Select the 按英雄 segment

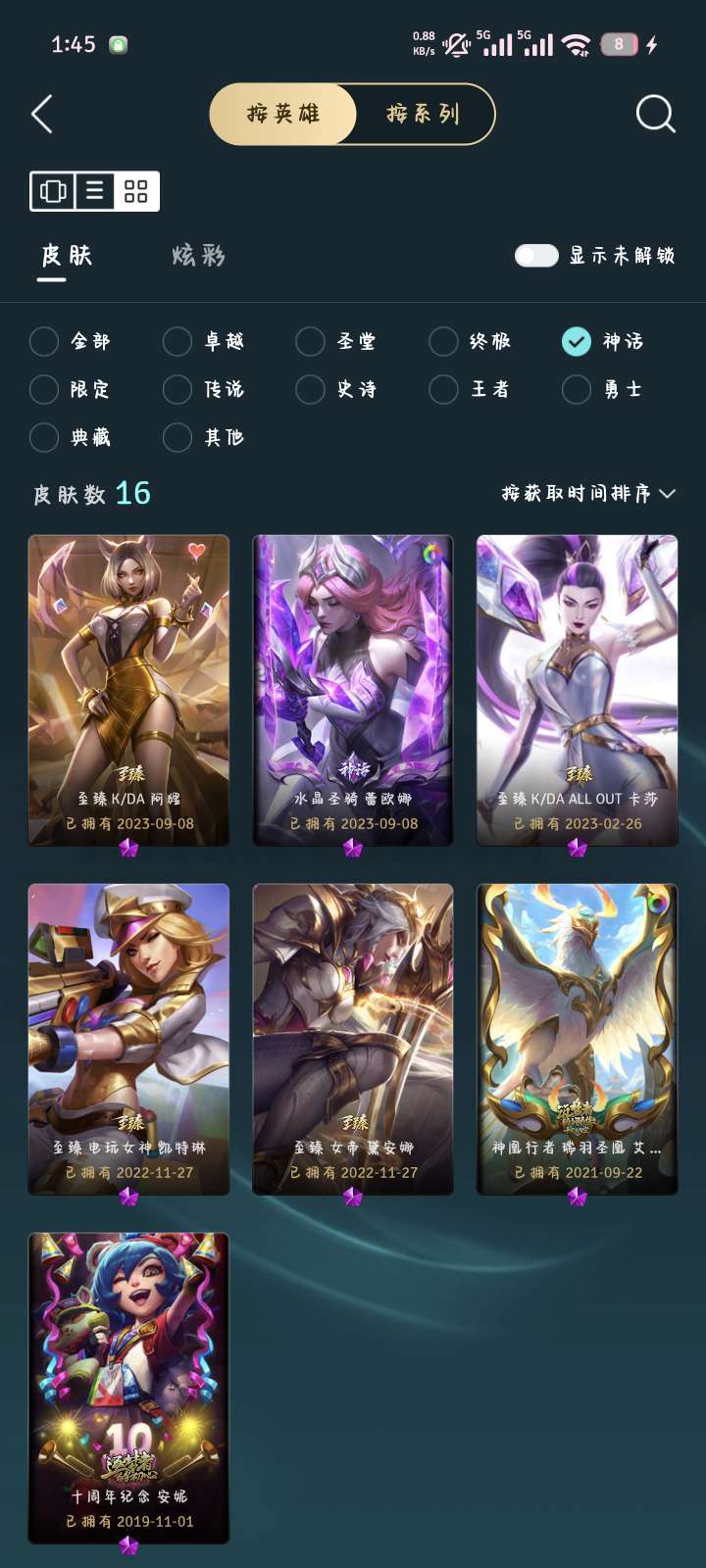pos(283,114)
